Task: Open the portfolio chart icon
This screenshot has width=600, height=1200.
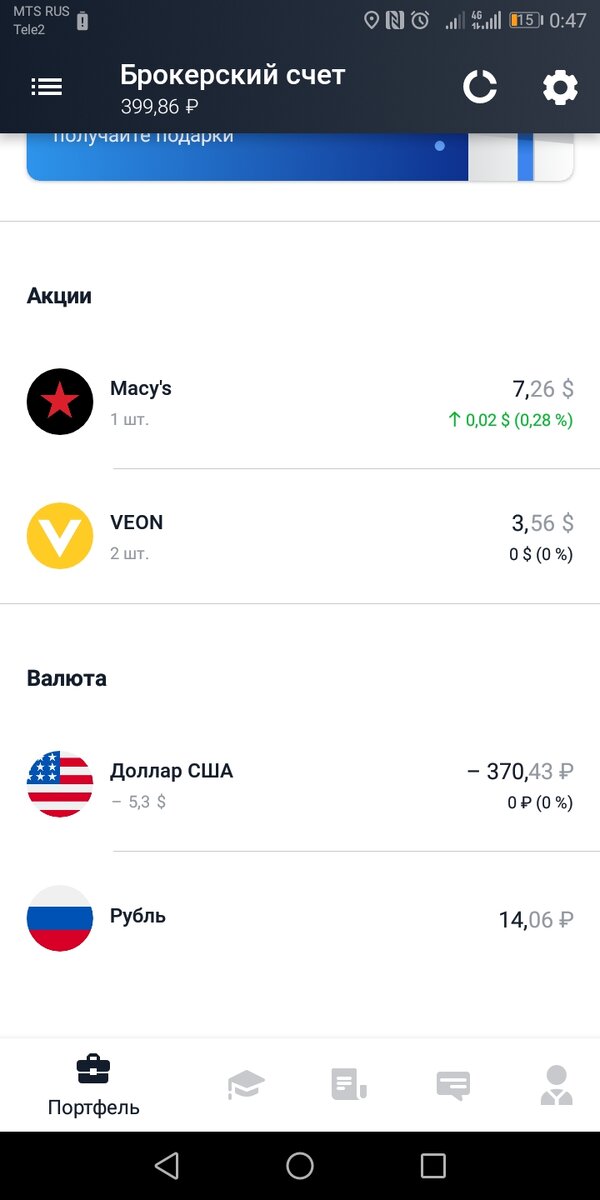Action: click(480, 88)
